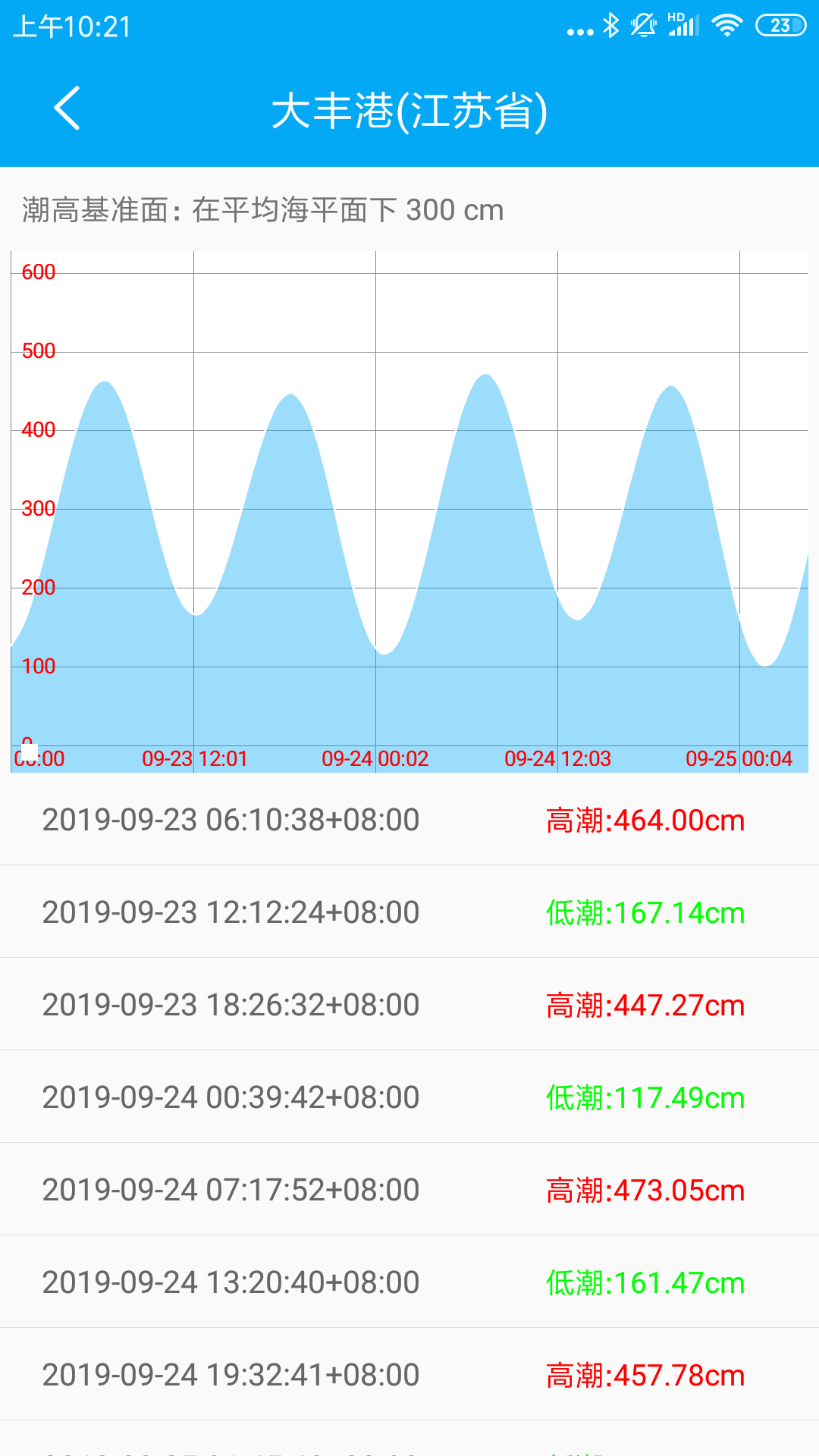Go back from the 大丰港 tide page
This screenshot has width=819, height=1456.
click(x=67, y=108)
